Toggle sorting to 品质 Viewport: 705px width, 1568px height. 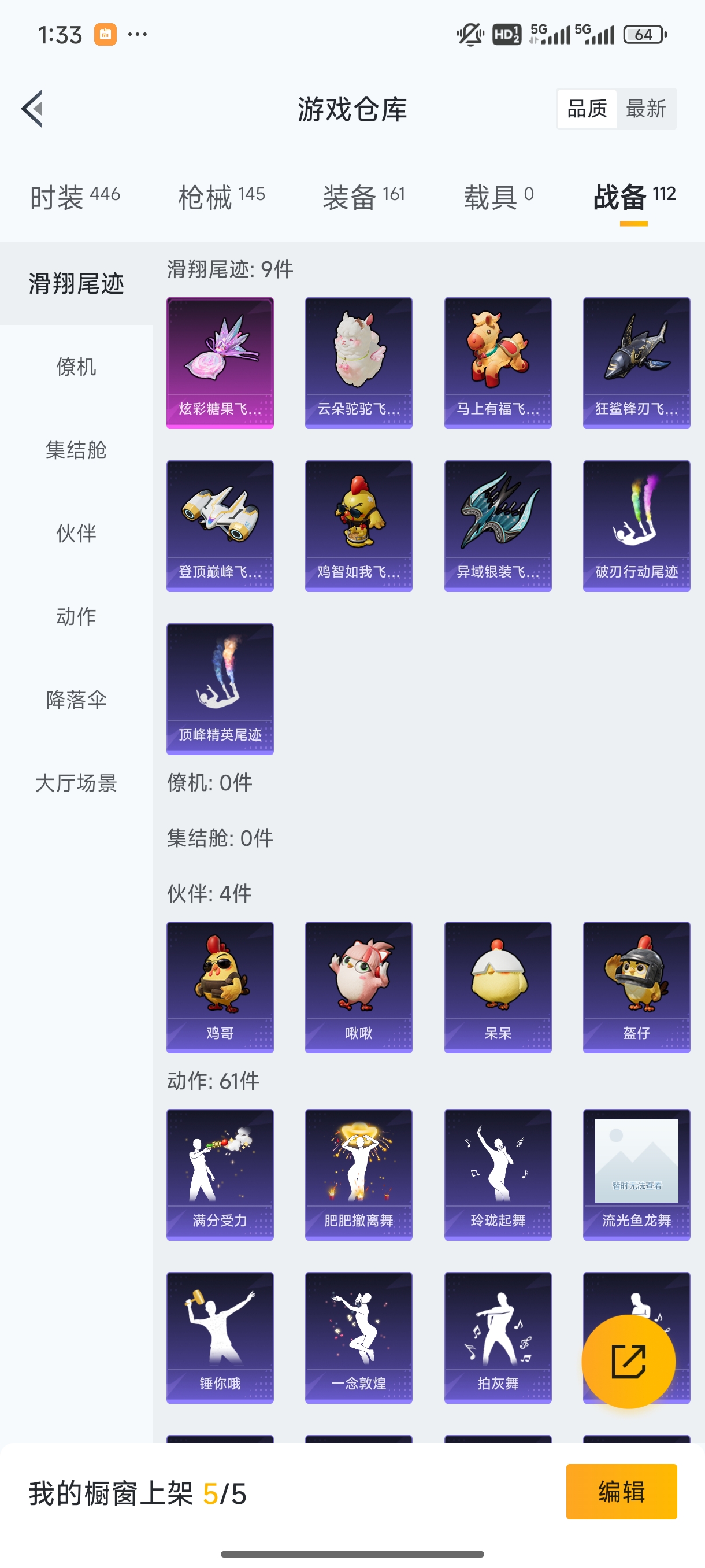(587, 108)
